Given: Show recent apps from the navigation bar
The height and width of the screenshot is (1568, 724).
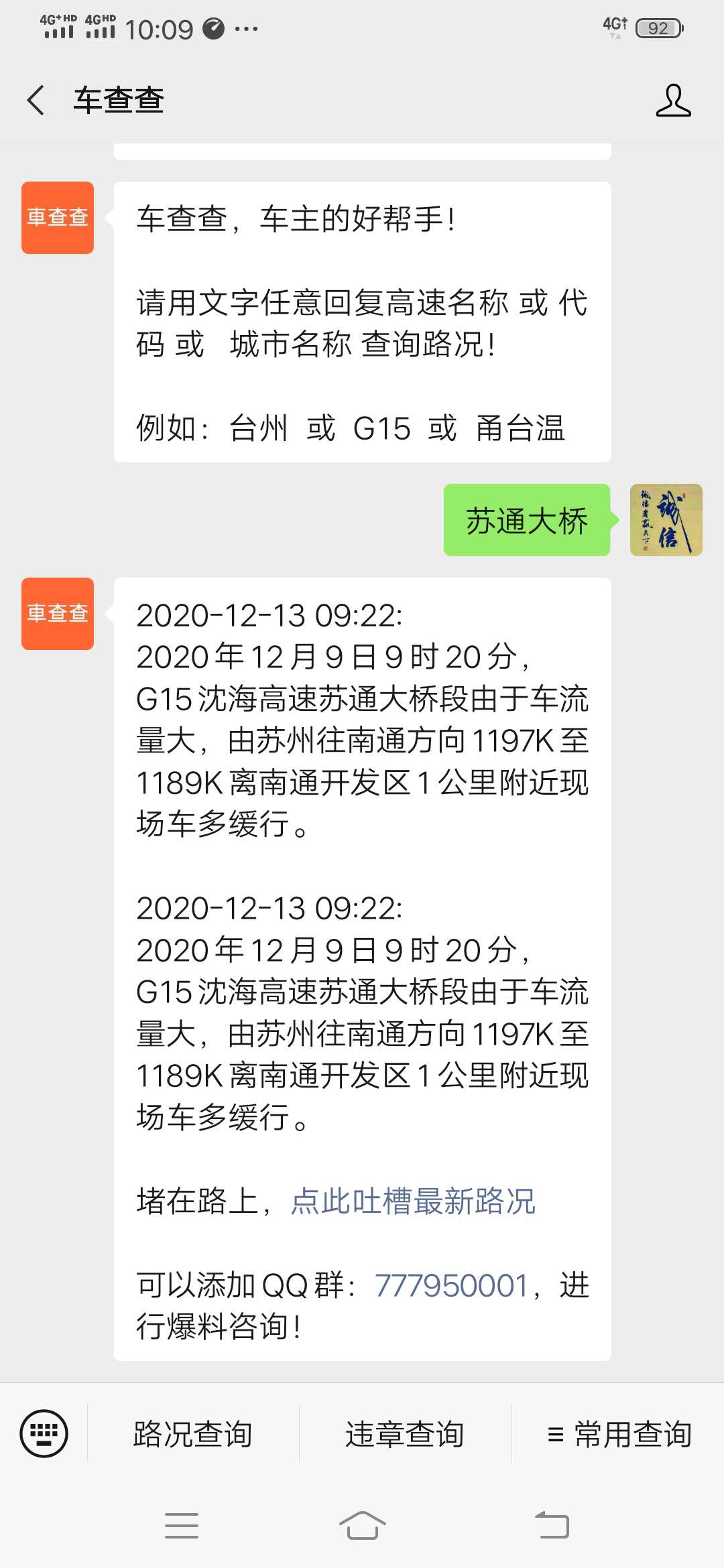Looking at the screenshot, I should point(182,1526).
